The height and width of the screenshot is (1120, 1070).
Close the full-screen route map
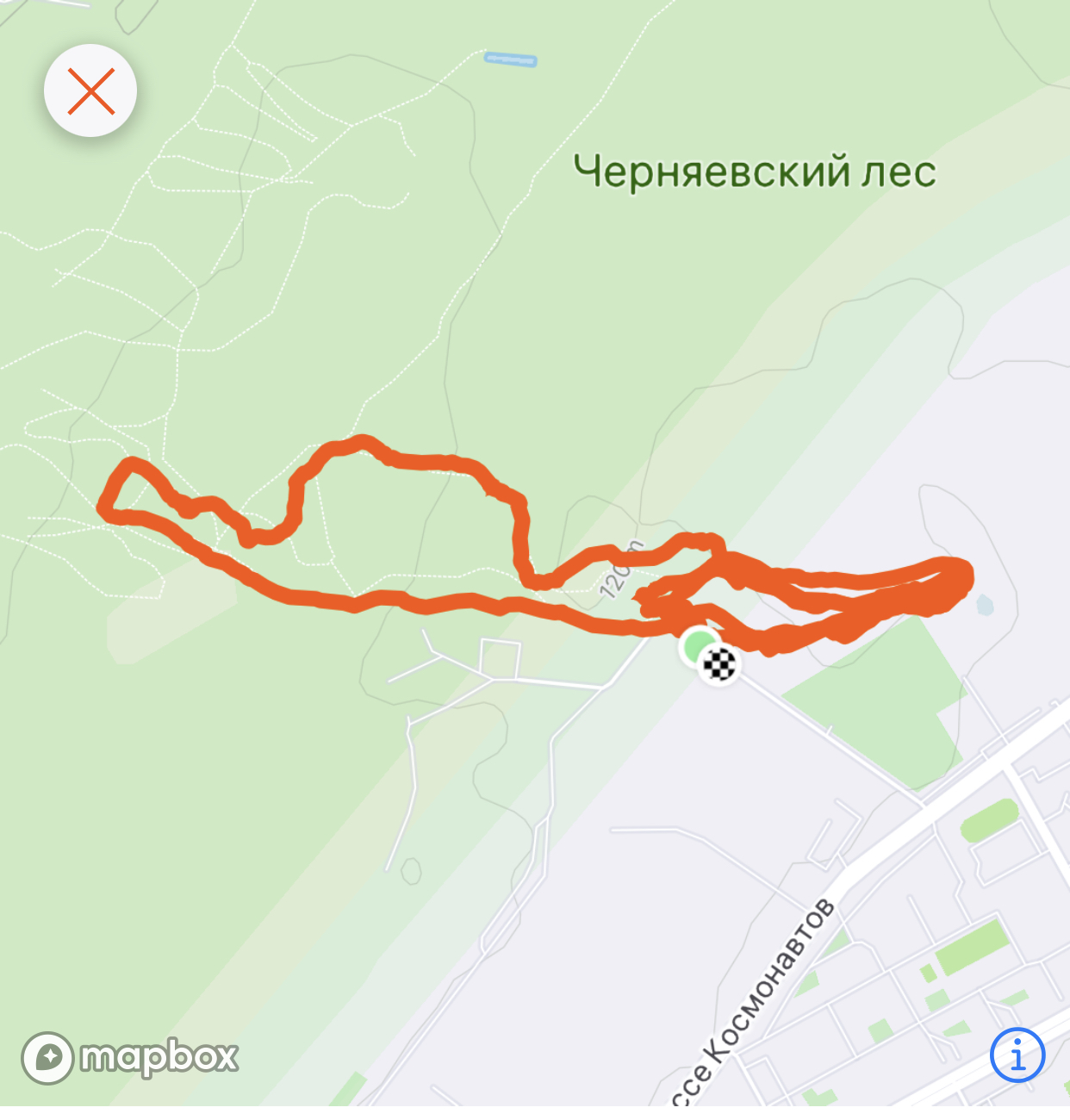90,91
